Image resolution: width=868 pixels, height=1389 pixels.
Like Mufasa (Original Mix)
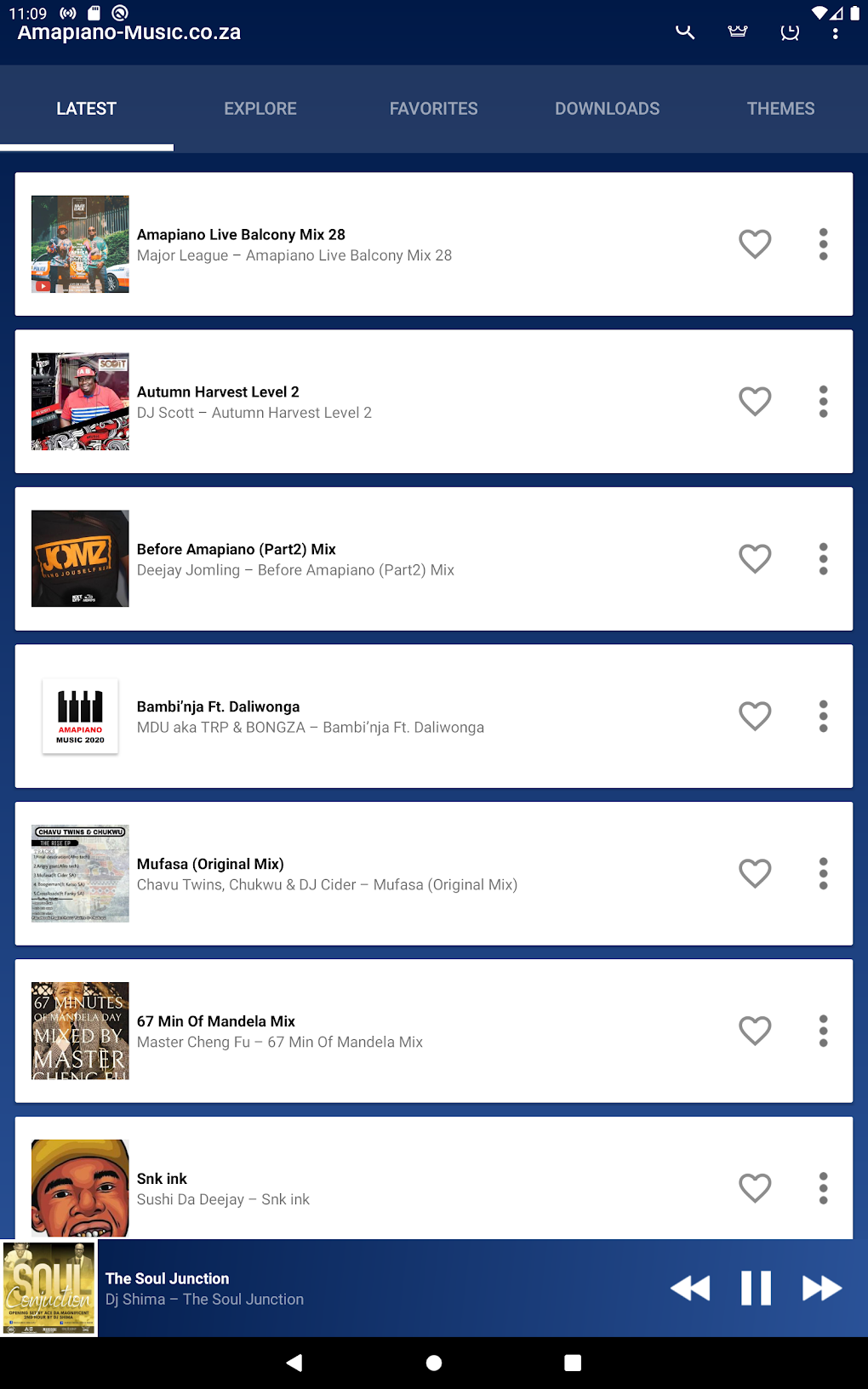(755, 874)
